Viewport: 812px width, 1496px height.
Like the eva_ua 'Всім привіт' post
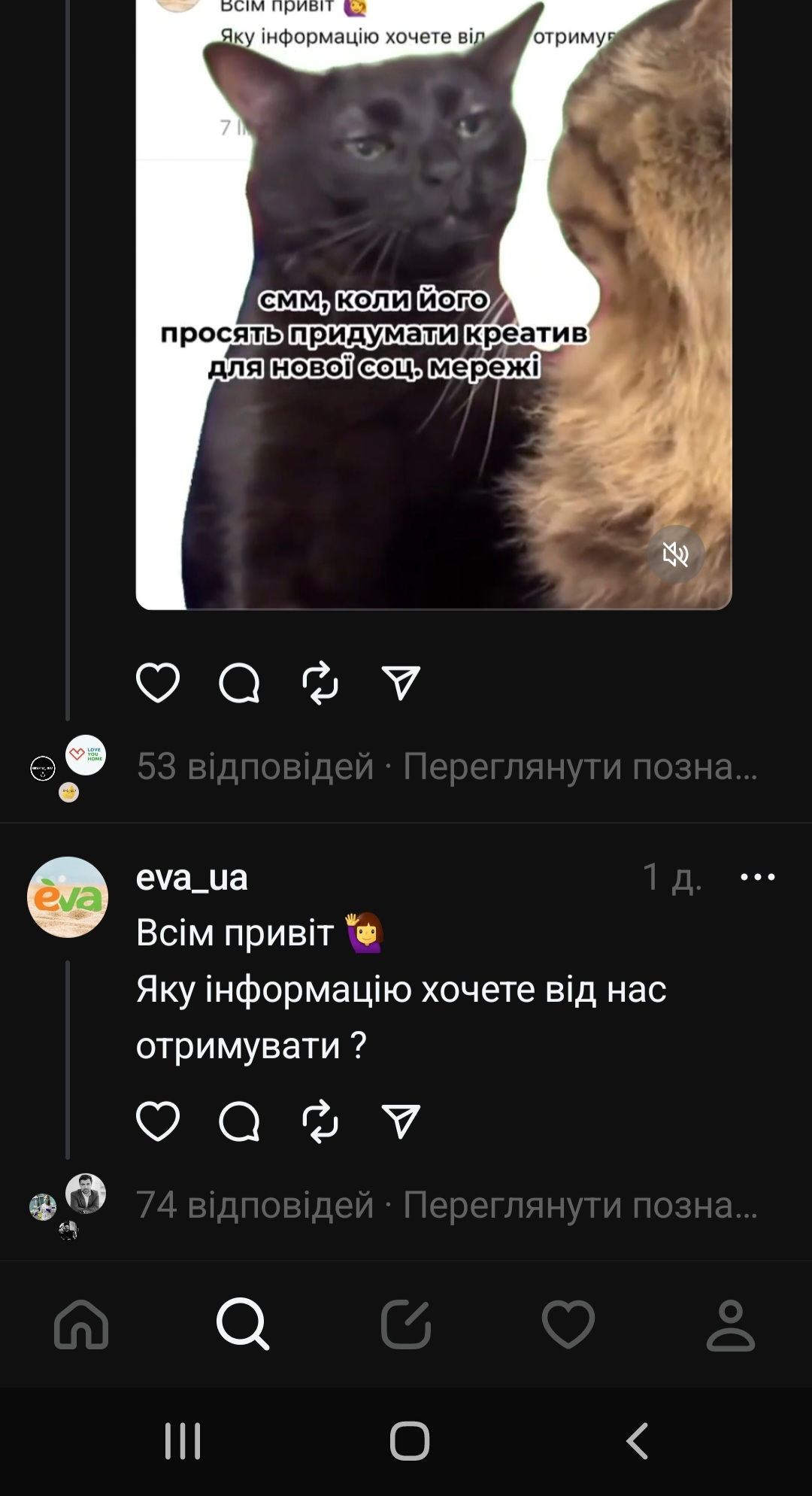[158, 1121]
